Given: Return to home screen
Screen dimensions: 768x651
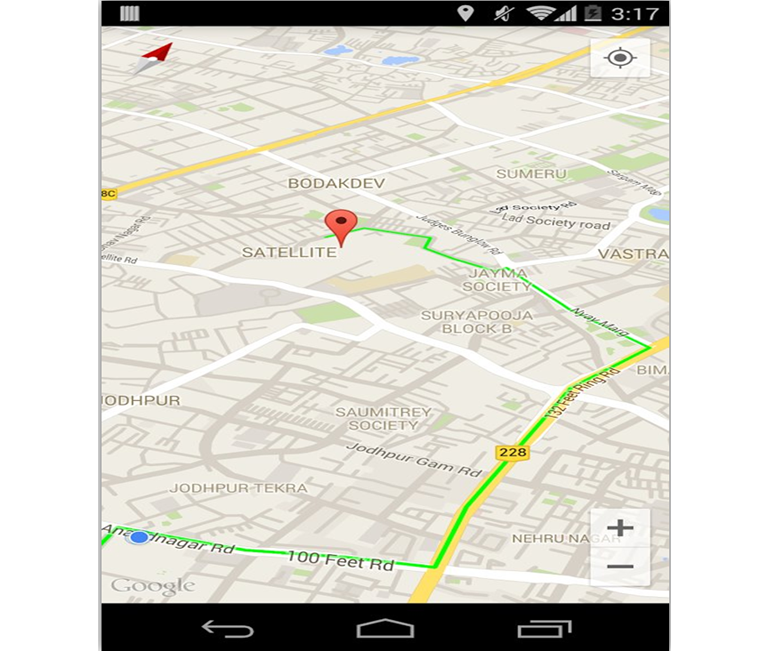Looking at the screenshot, I should [x=385, y=628].
